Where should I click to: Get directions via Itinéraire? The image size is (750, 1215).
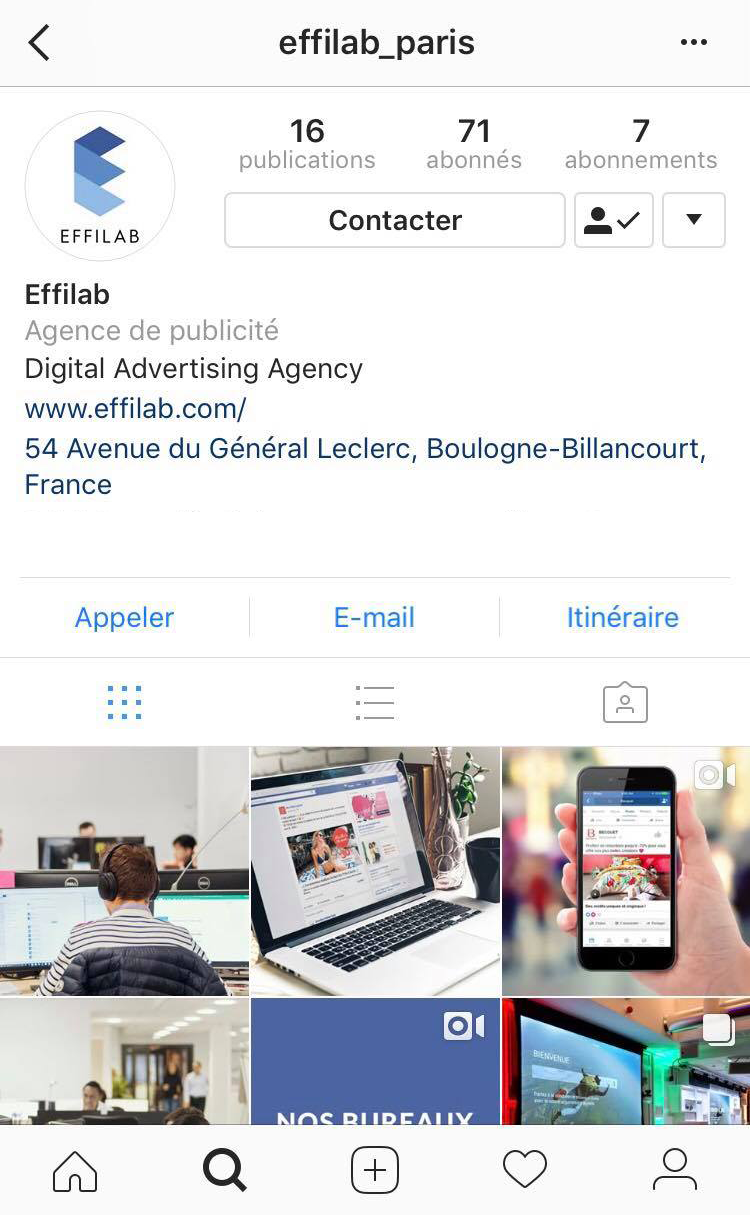coord(622,617)
